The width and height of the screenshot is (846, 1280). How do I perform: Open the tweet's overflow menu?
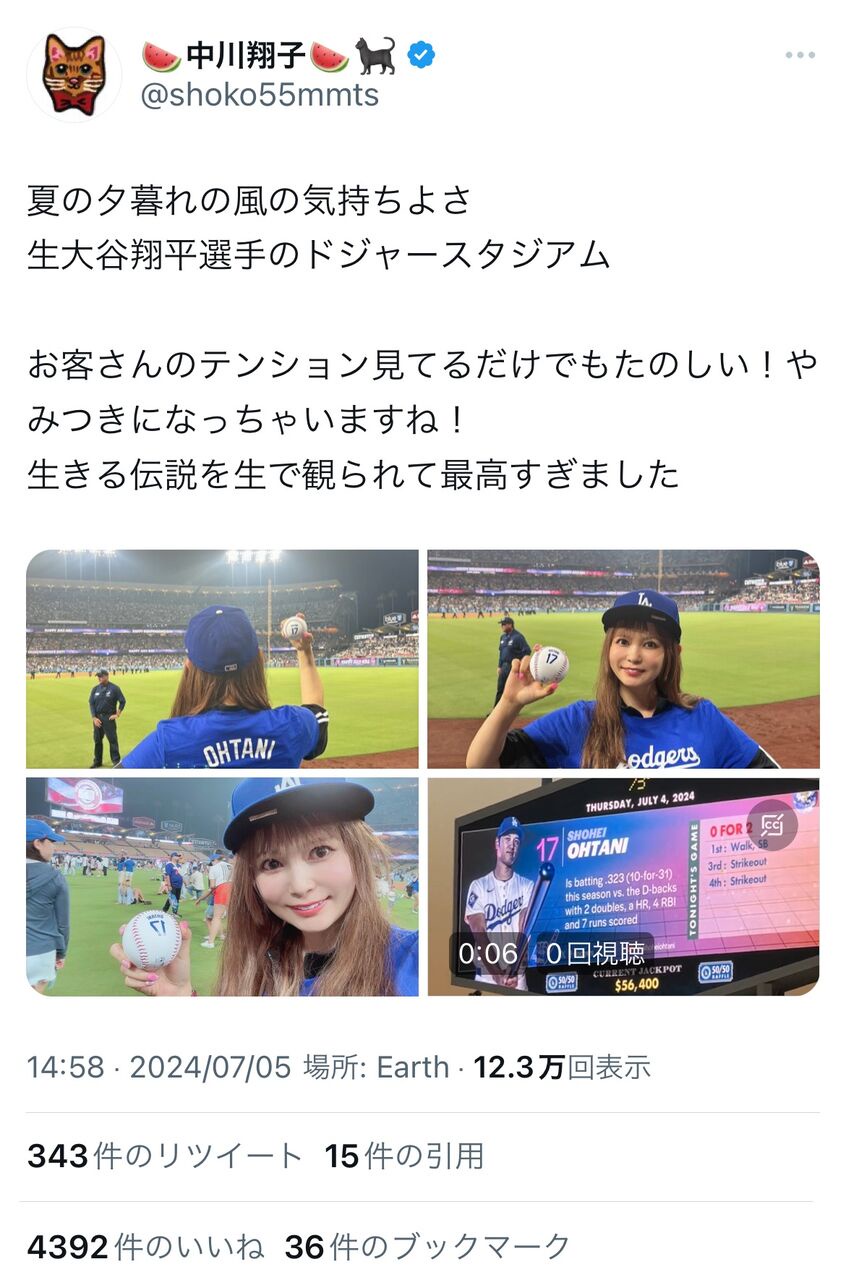pyautogui.click(x=799, y=56)
